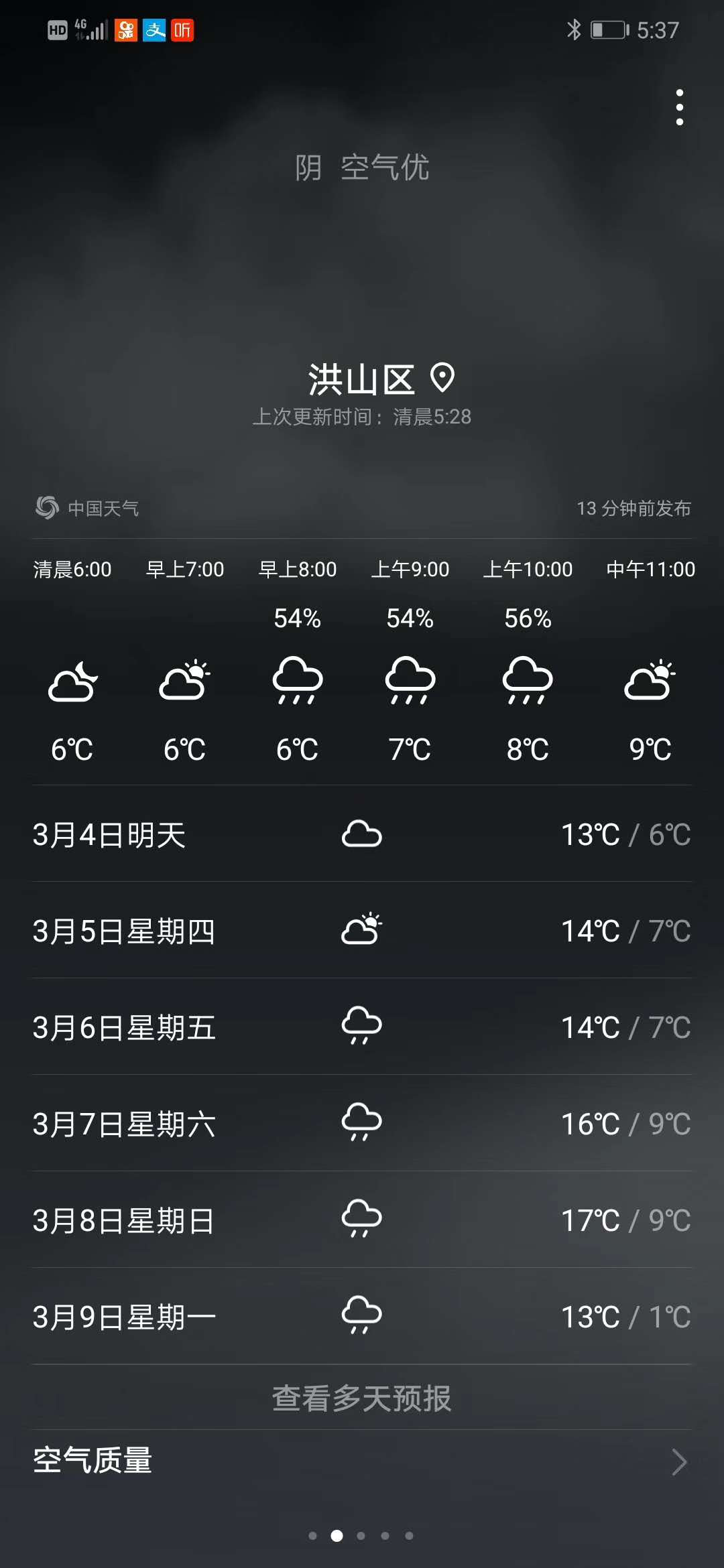
Task: Open the 空气质量 air quality details
Action: (x=362, y=1461)
